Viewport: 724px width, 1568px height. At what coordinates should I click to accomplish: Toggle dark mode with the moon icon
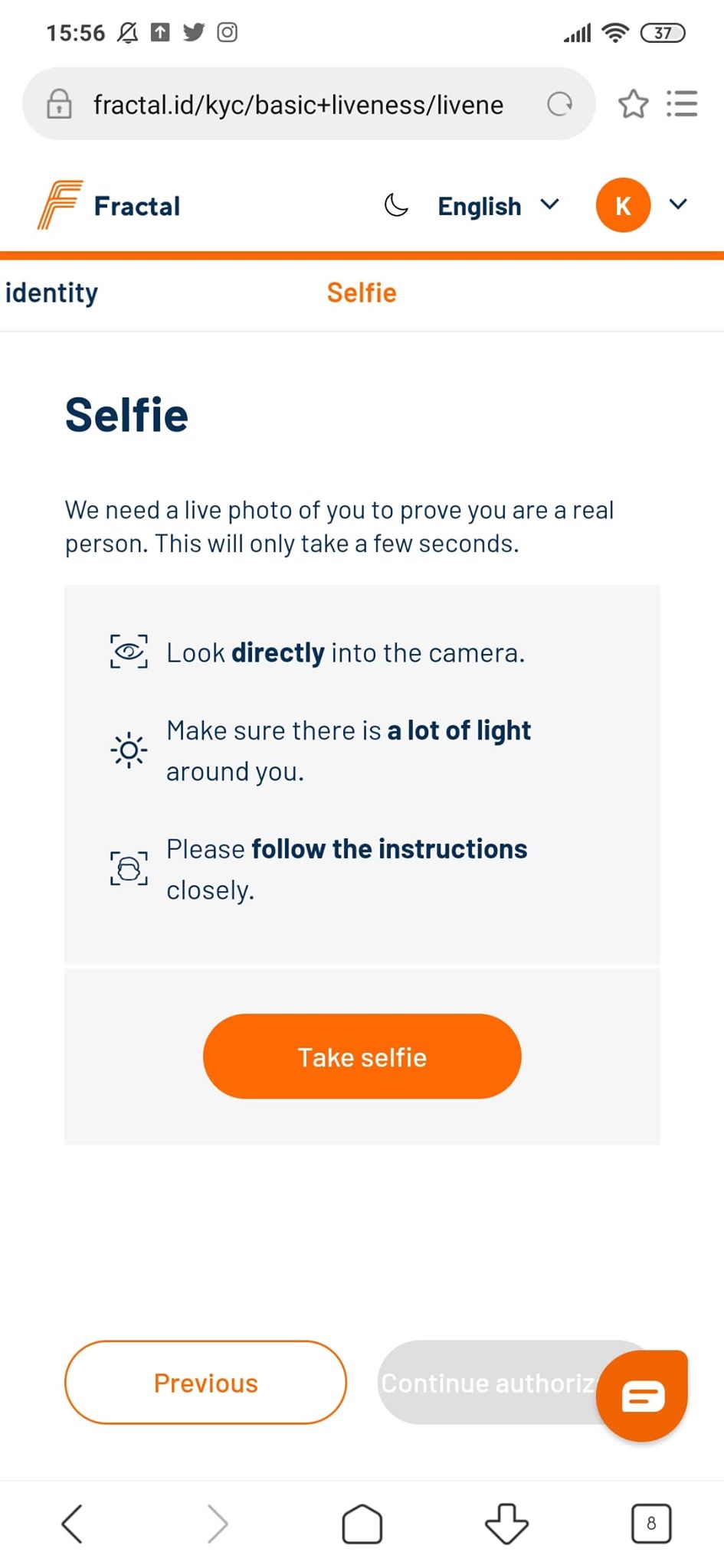pyautogui.click(x=396, y=205)
